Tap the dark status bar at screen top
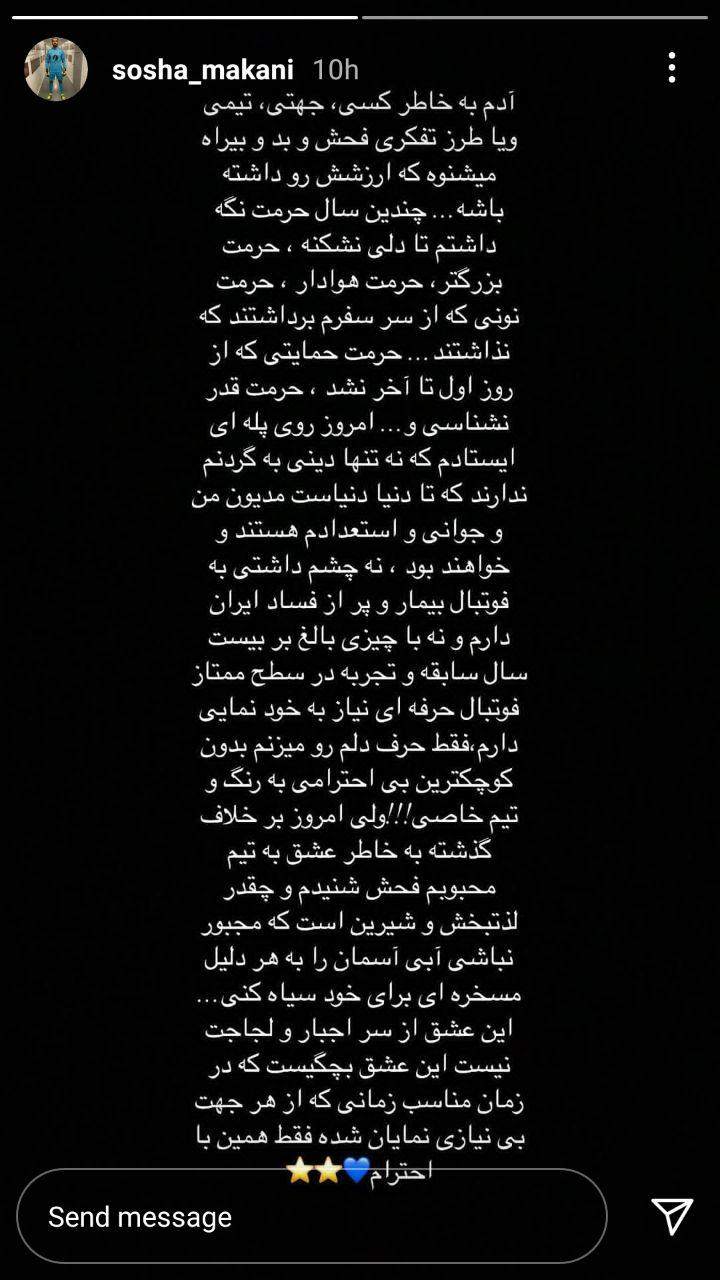This screenshot has width=720, height=1280. (360, 5)
